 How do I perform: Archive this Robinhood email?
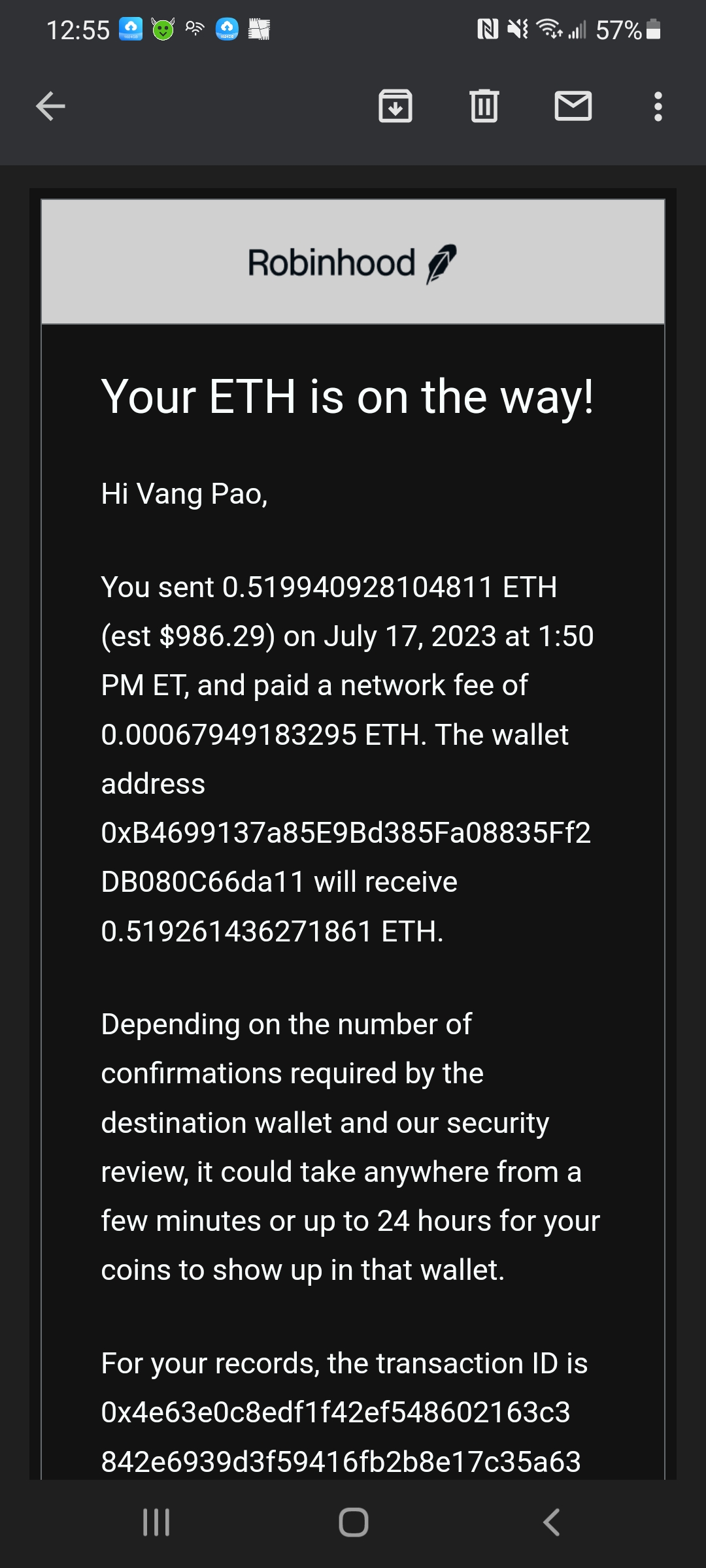click(x=395, y=106)
